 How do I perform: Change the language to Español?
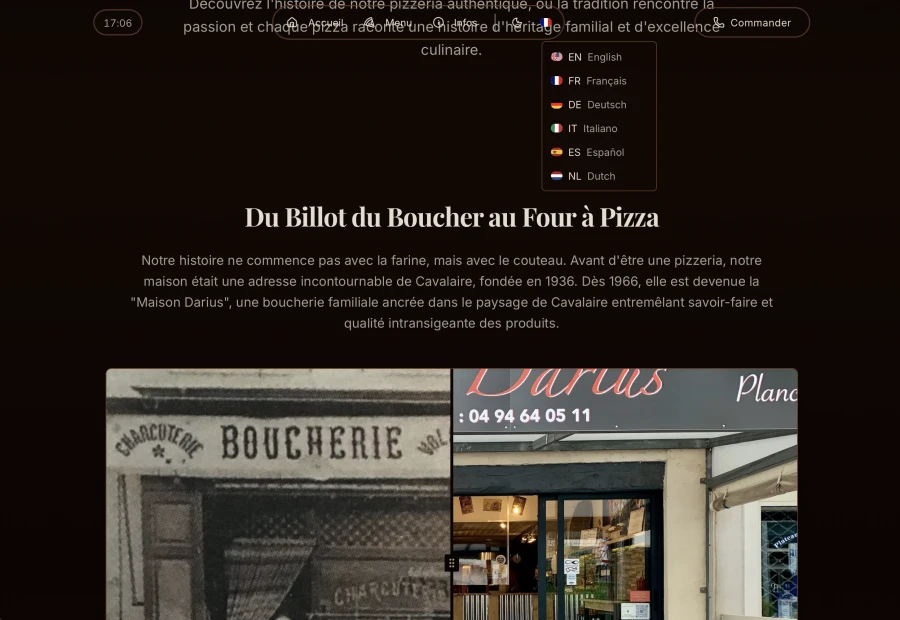click(x=598, y=153)
